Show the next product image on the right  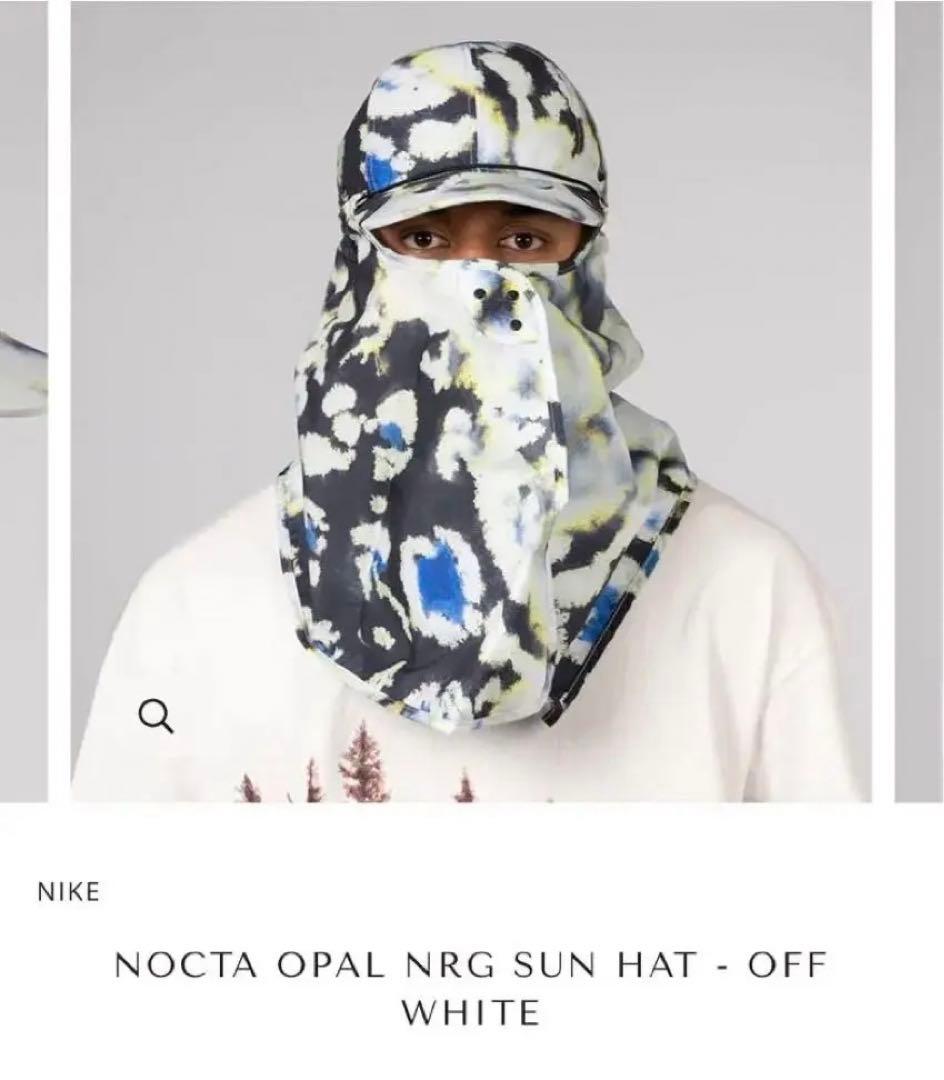tap(920, 400)
